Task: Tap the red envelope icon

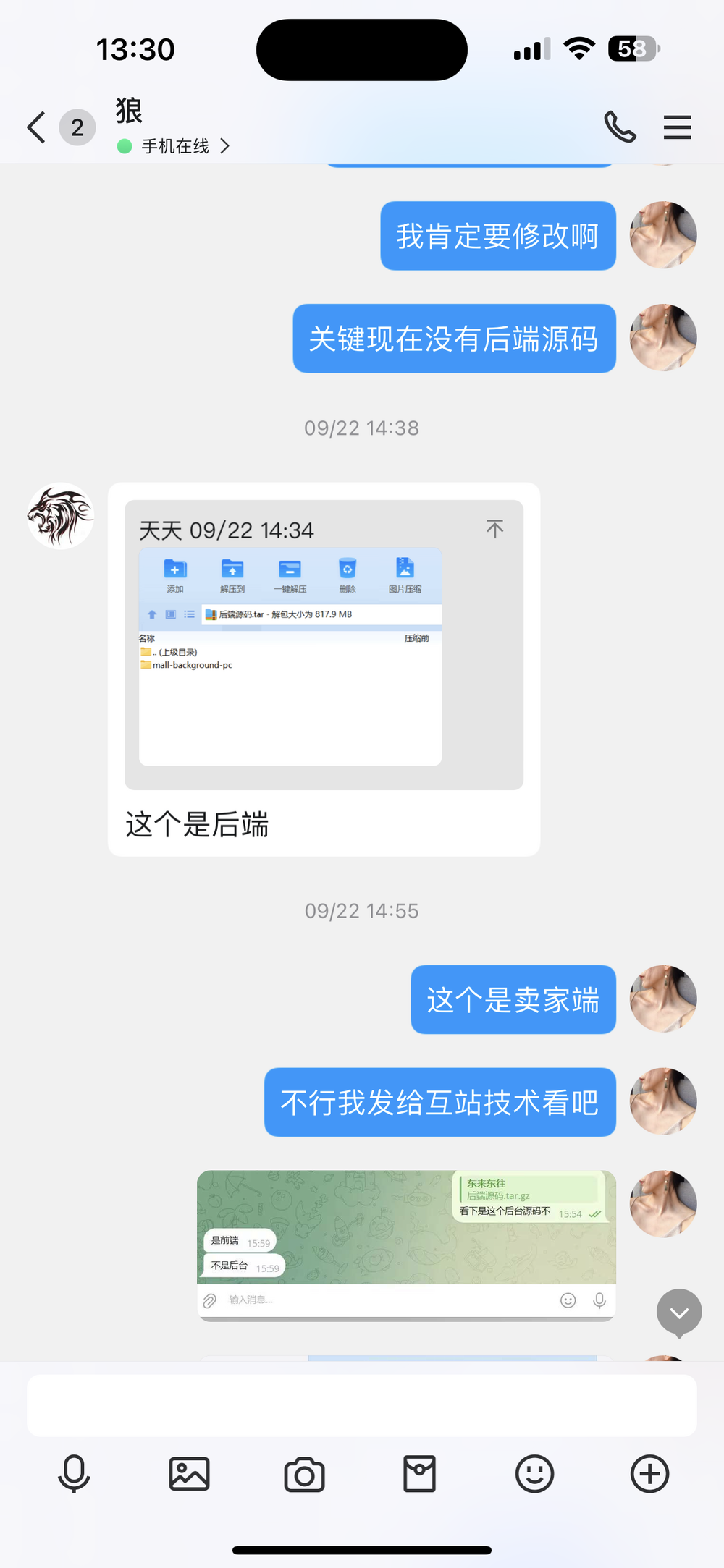Action: (x=418, y=1475)
